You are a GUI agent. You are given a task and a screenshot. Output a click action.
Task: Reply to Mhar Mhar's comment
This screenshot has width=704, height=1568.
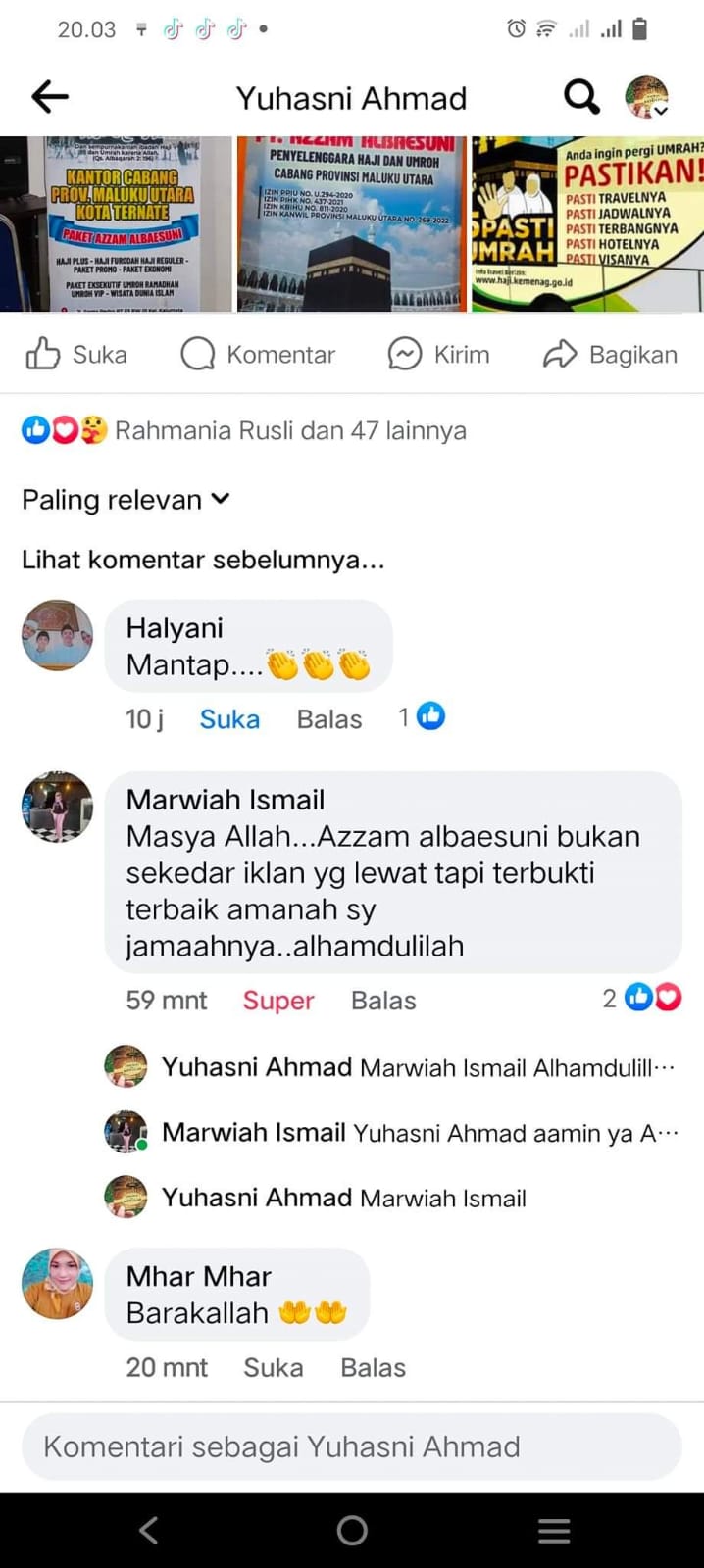pos(373,1367)
